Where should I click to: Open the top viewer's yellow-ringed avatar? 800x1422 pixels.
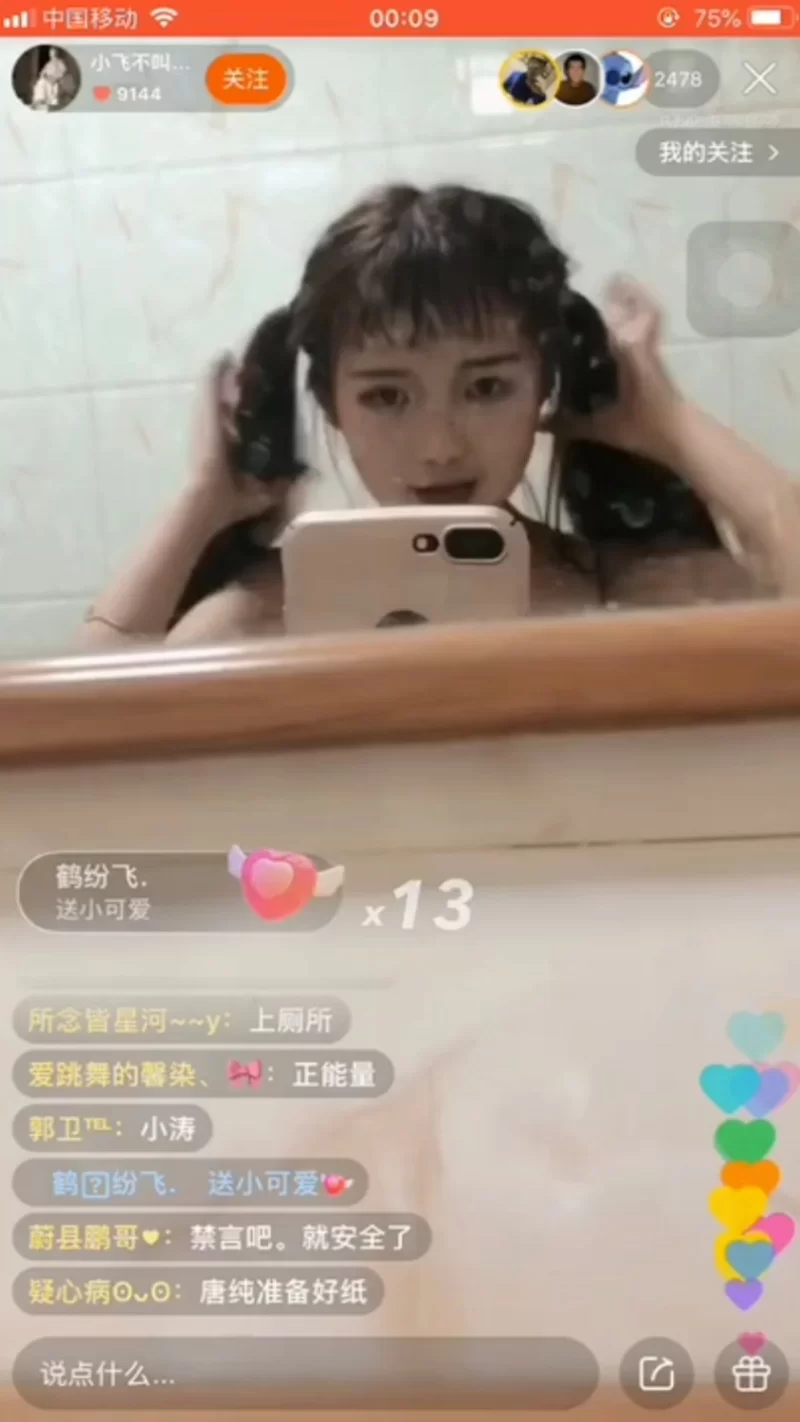click(x=527, y=79)
